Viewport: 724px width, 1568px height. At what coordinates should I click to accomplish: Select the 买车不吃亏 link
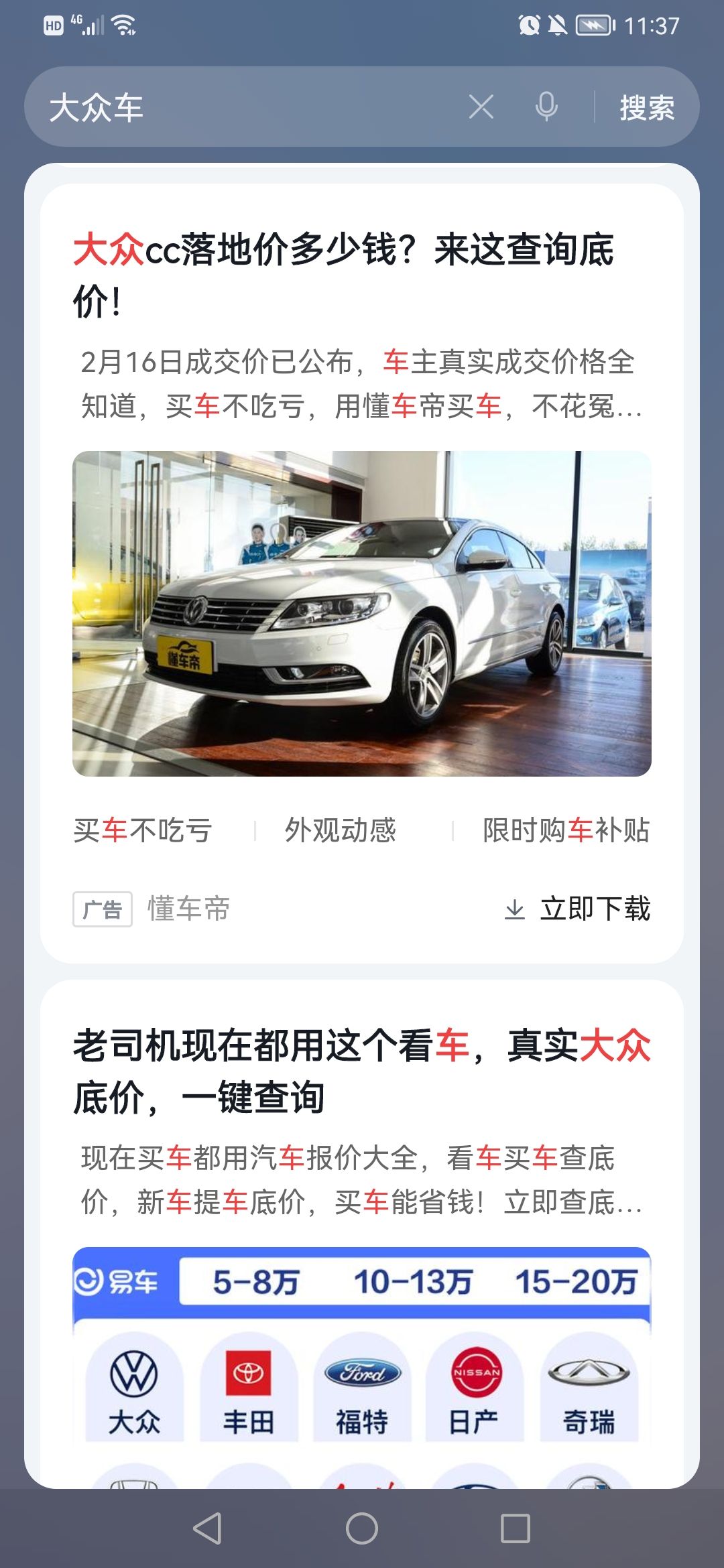tap(143, 831)
